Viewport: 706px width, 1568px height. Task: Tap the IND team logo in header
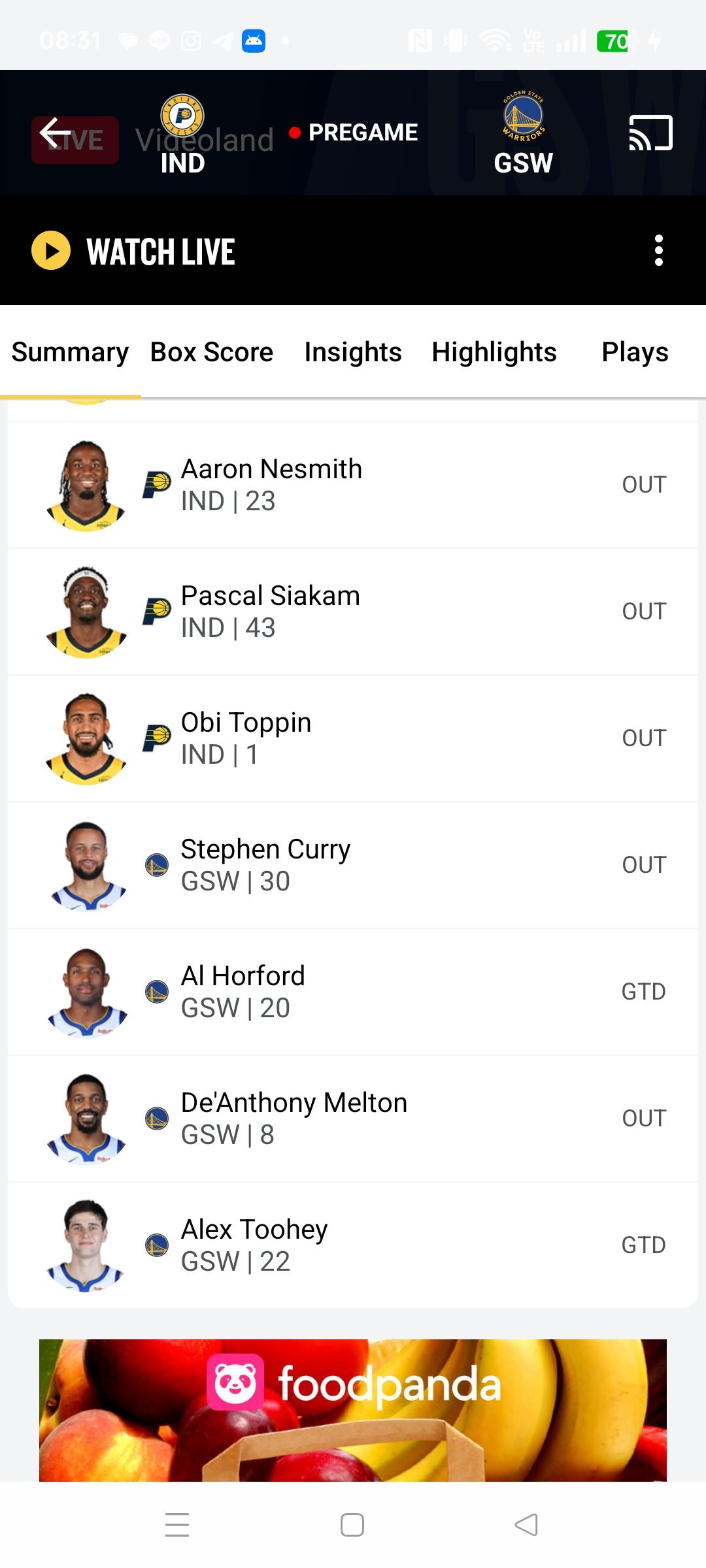[x=182, y=116]
